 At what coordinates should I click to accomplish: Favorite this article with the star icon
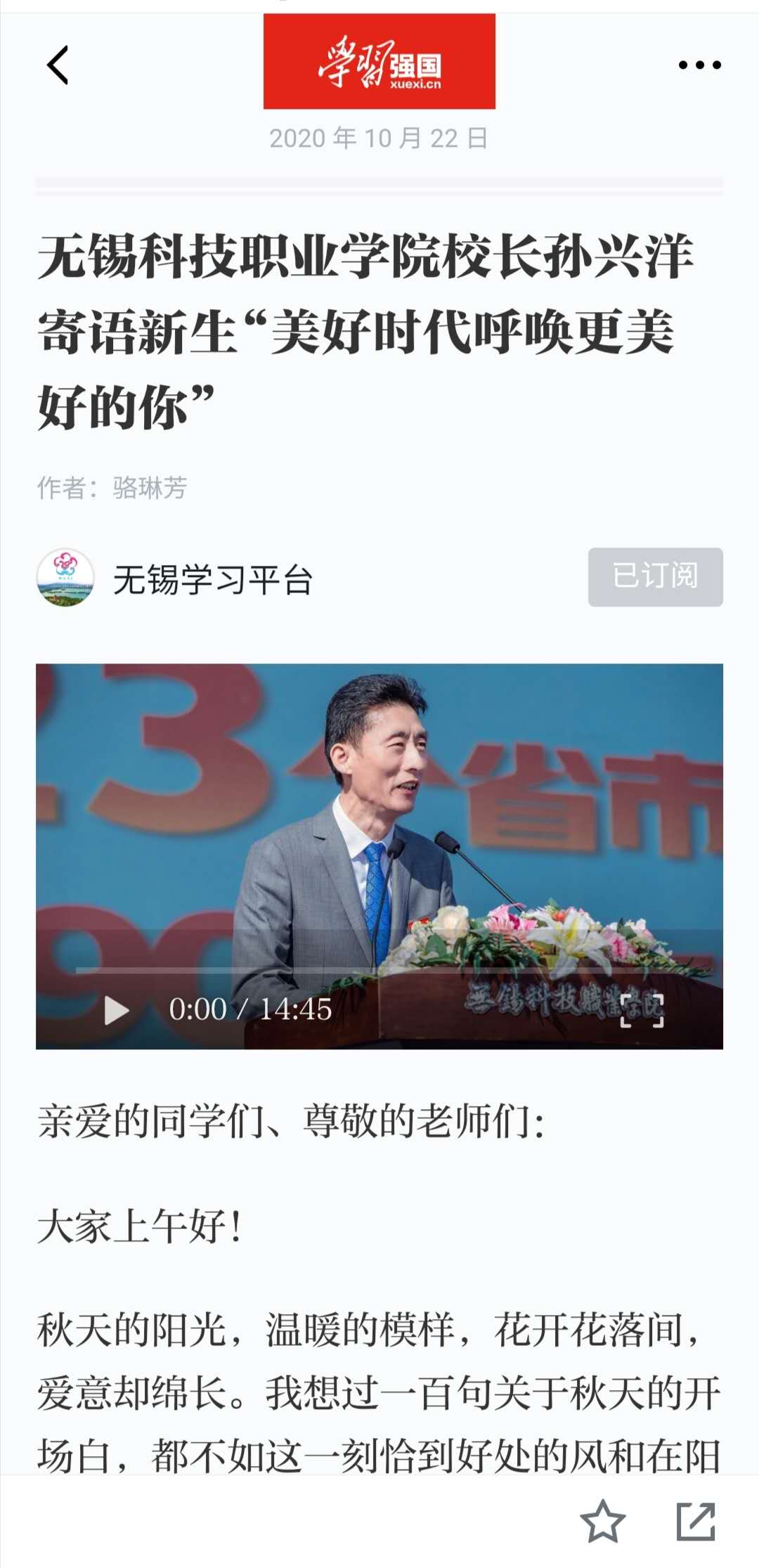click(x=603, y=1521)
